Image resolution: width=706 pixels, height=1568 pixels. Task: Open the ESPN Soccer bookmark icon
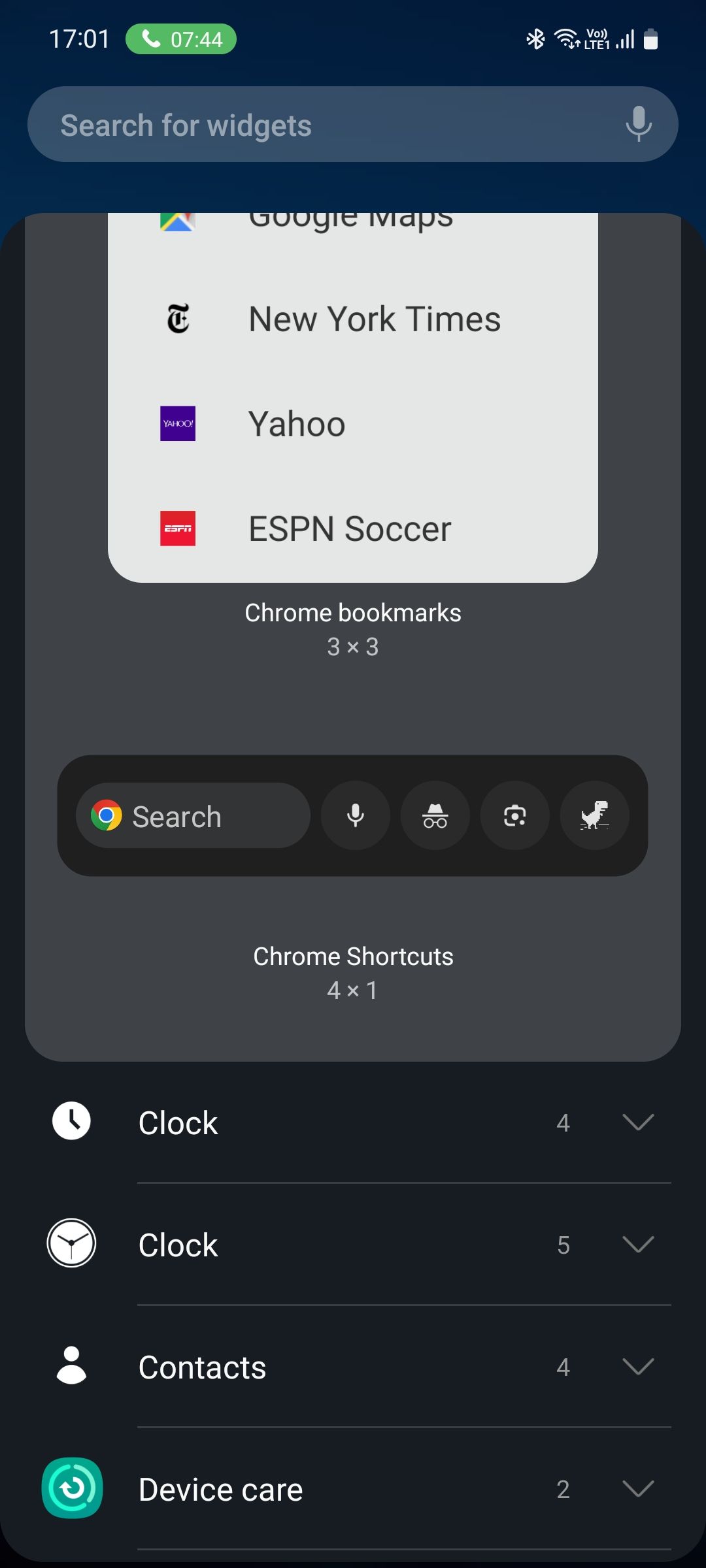(x=177, y=528)
